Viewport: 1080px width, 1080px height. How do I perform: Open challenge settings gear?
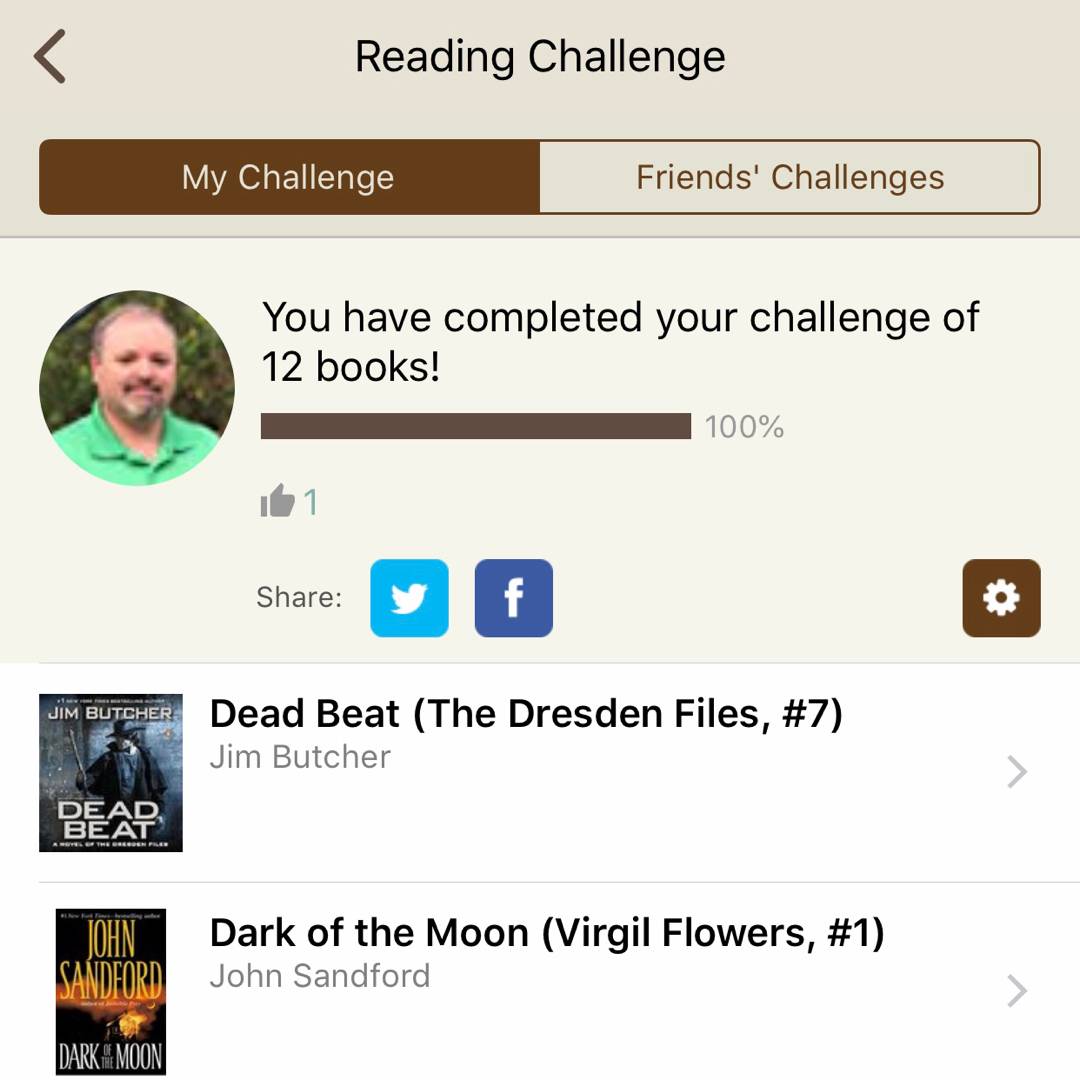point(1001,598)
